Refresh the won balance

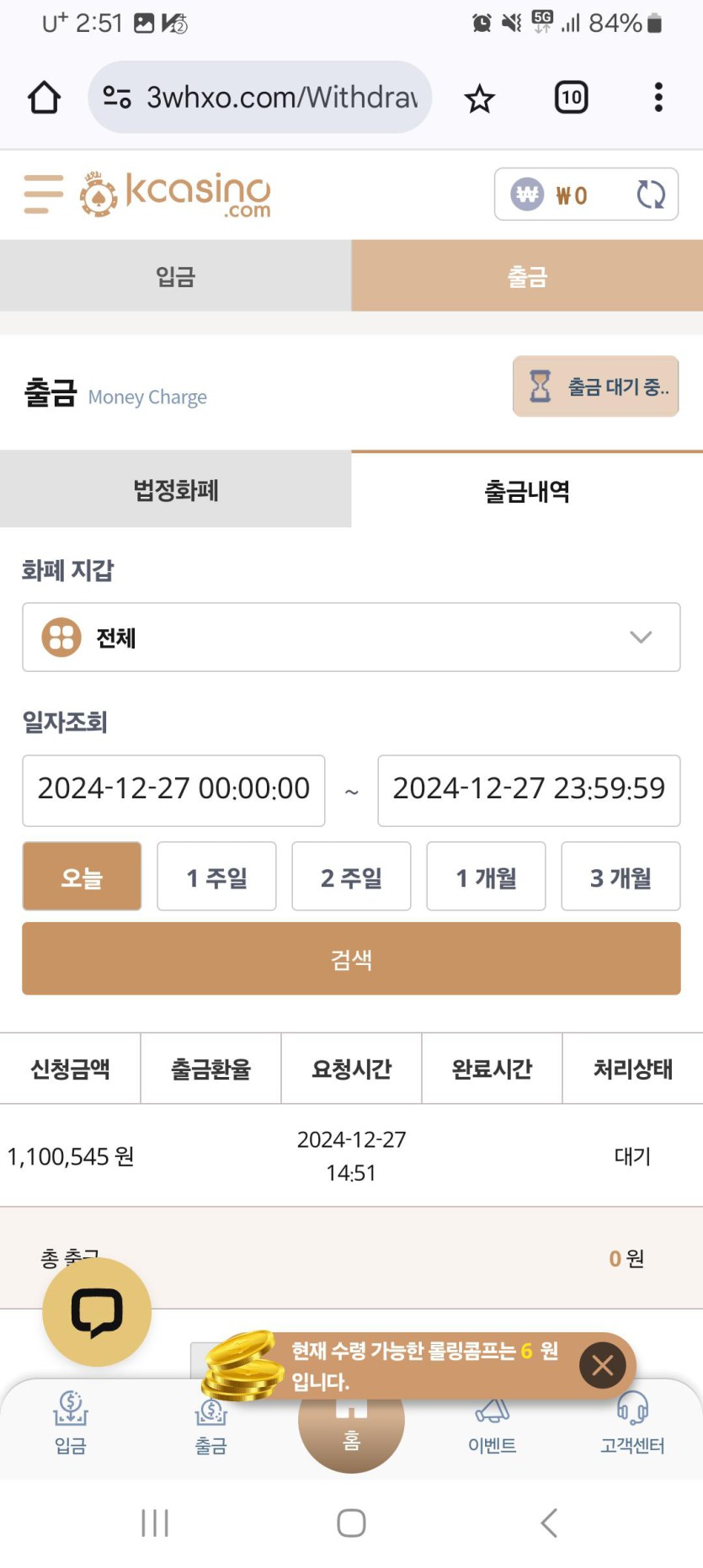[650, 195]
